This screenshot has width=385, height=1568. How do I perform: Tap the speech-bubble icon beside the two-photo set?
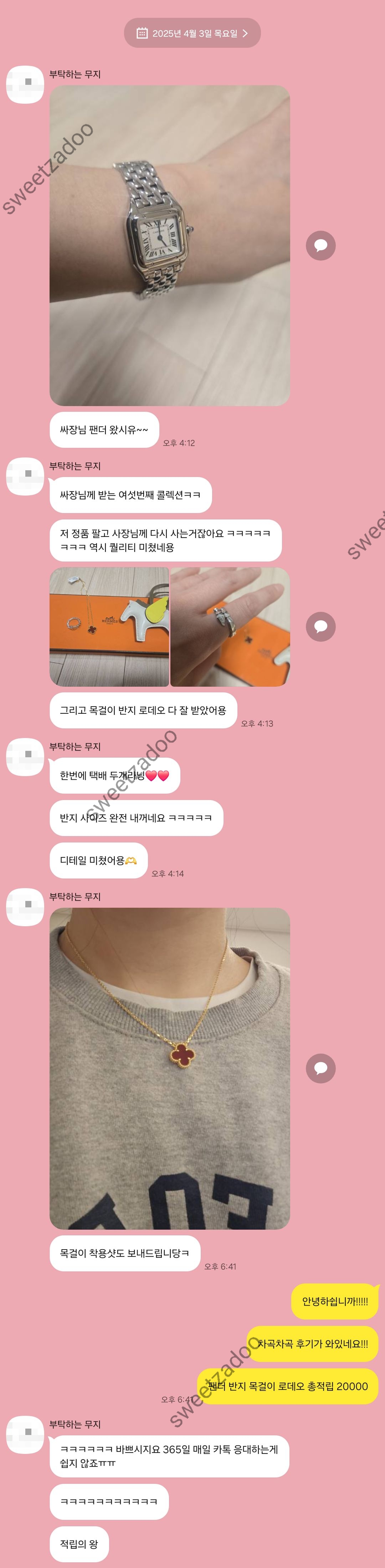(x=320, y=627)
